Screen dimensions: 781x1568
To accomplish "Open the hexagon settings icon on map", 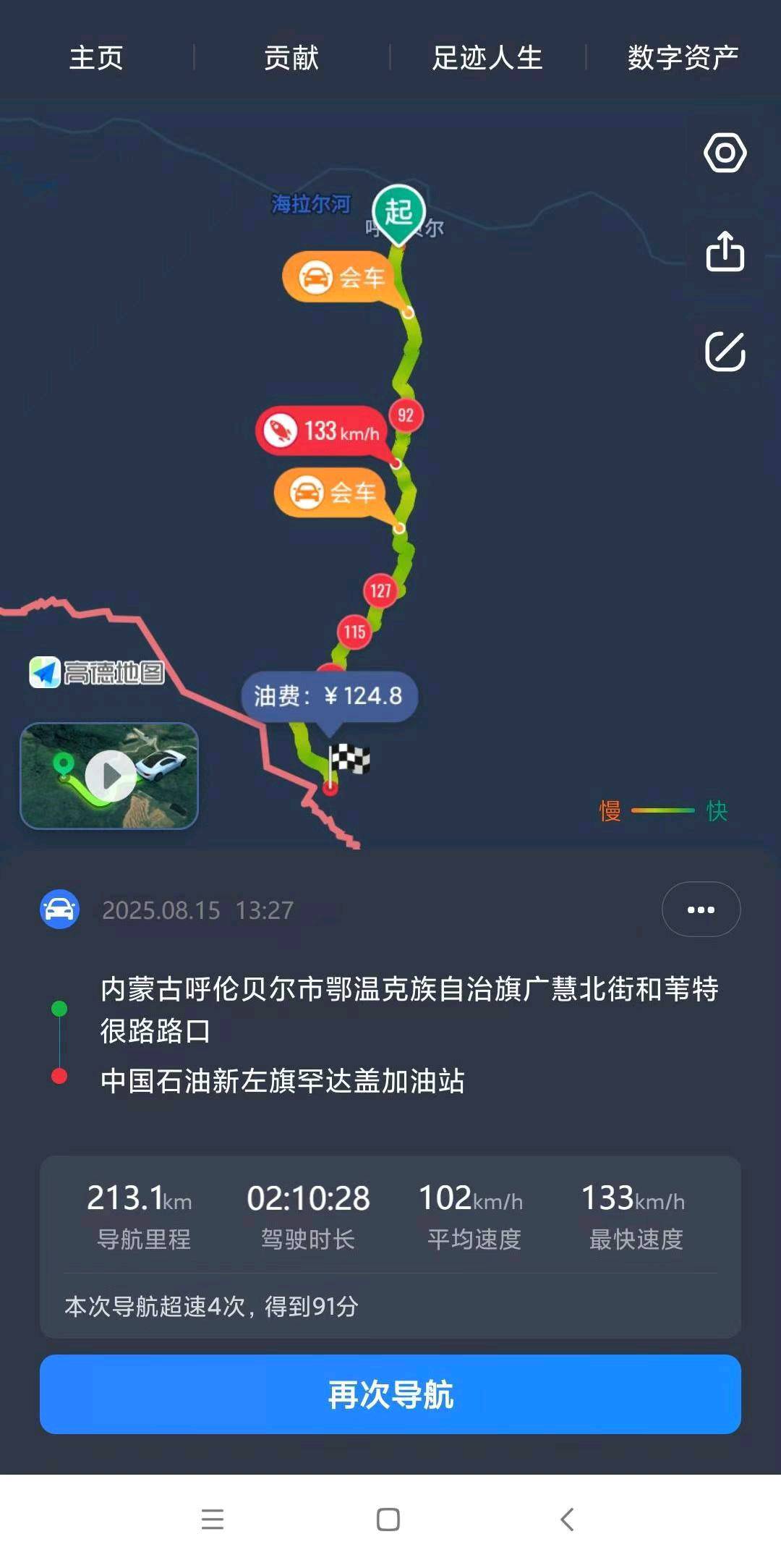I will [725, 153].
